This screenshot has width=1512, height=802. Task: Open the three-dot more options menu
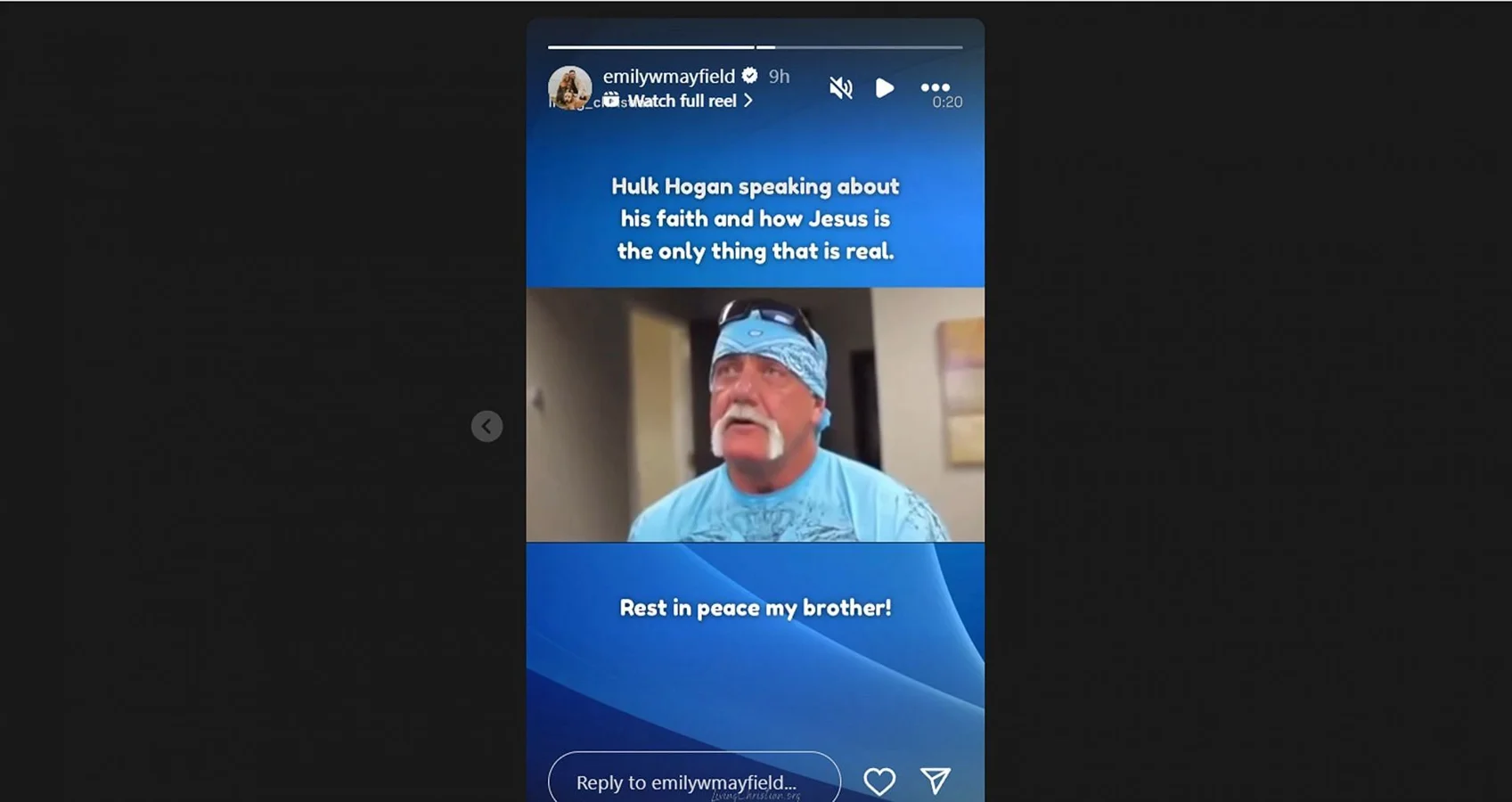coord(935,86)
